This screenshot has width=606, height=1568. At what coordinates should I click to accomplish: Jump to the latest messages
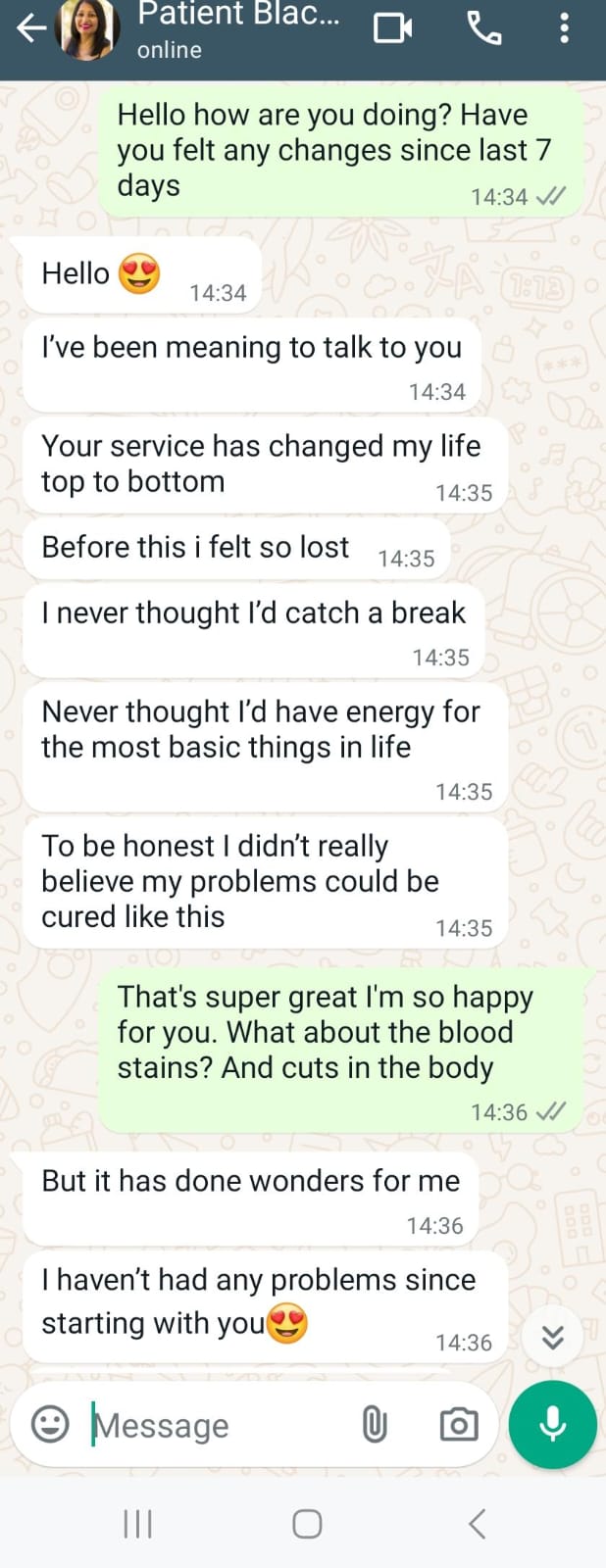pos(552,1337)
